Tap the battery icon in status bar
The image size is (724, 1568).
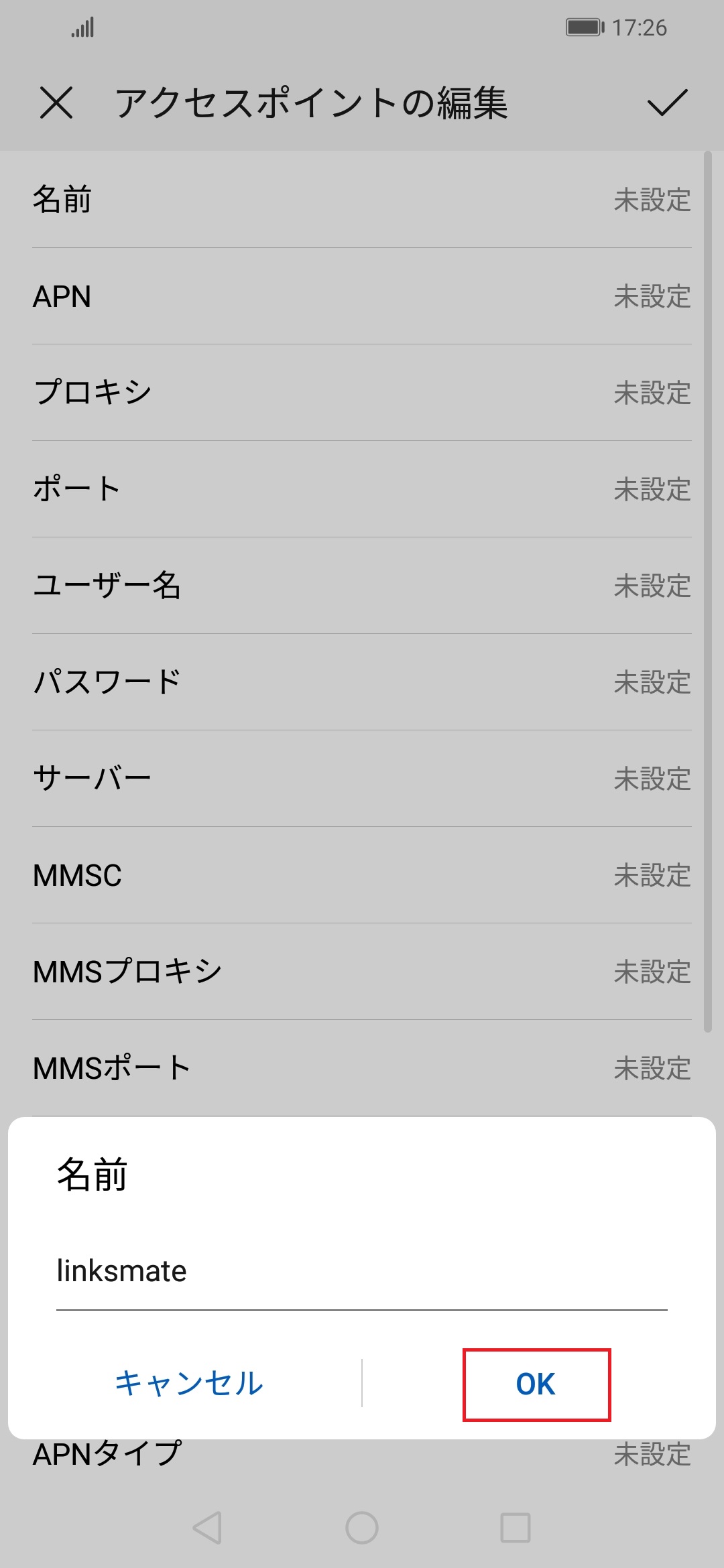point(583,27)
